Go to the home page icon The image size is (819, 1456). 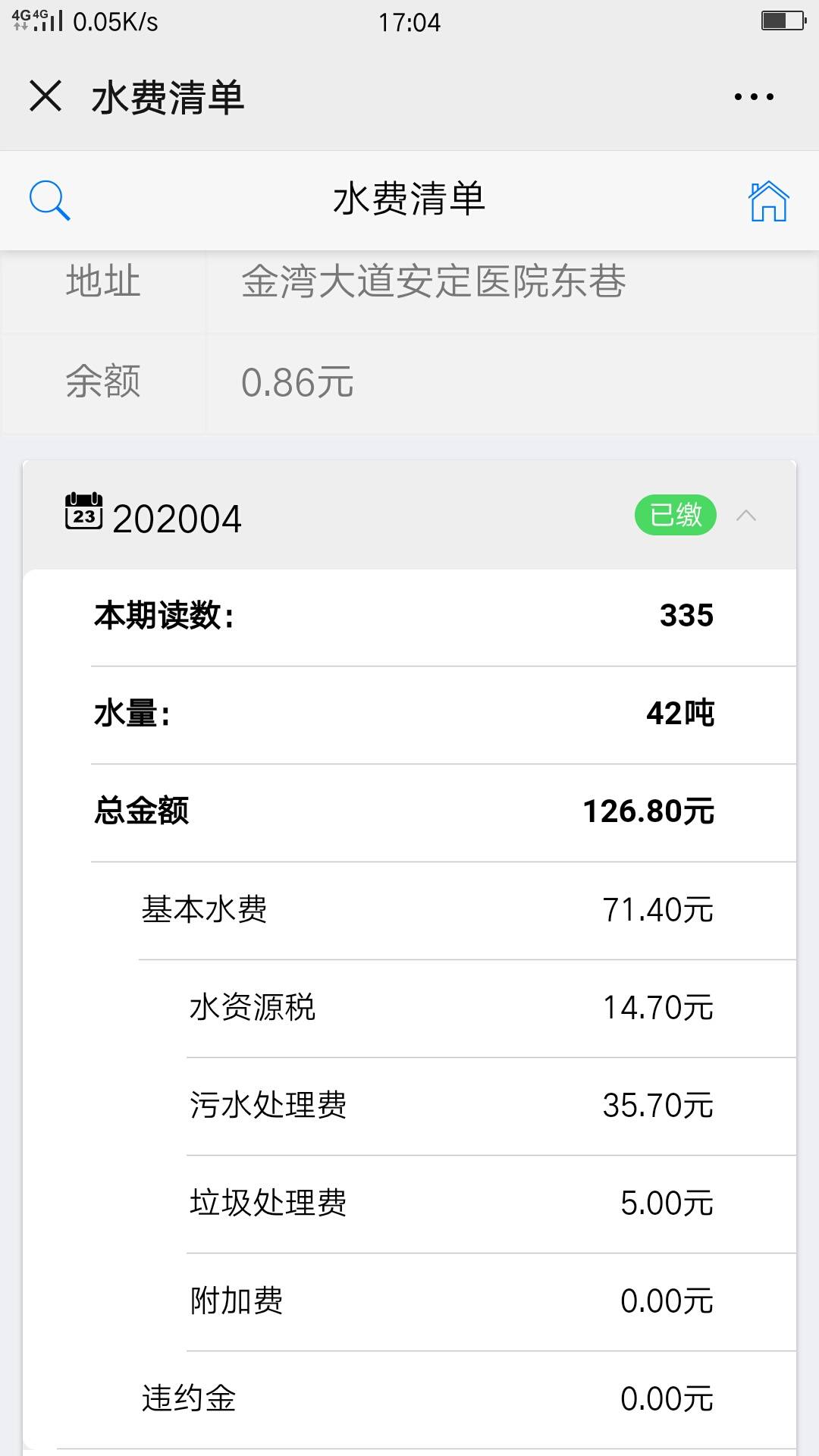pyautogui.click(x=768, y=201)
